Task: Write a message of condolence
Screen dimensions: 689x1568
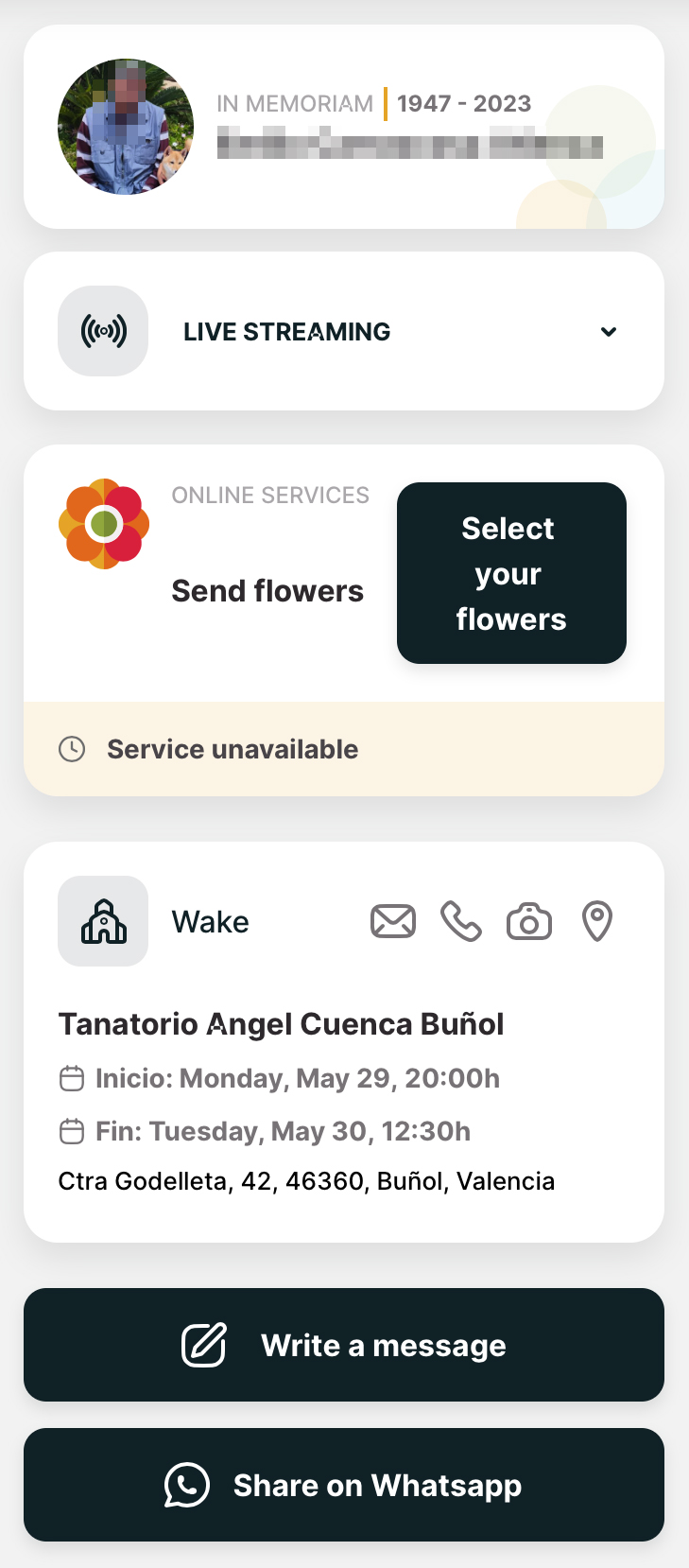Action: (x=344, y=1345)
